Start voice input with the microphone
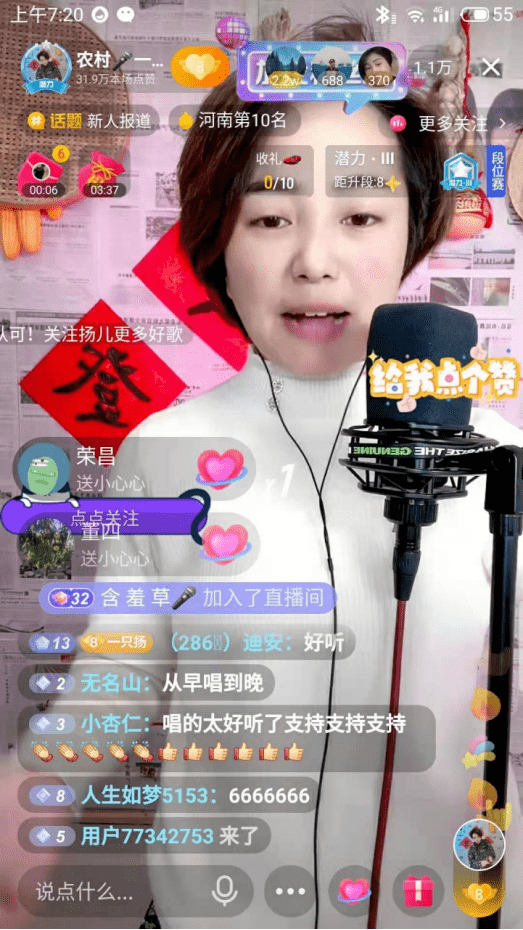Image resolution: width=523 pixels, height=930 pixels. point(224,891)
